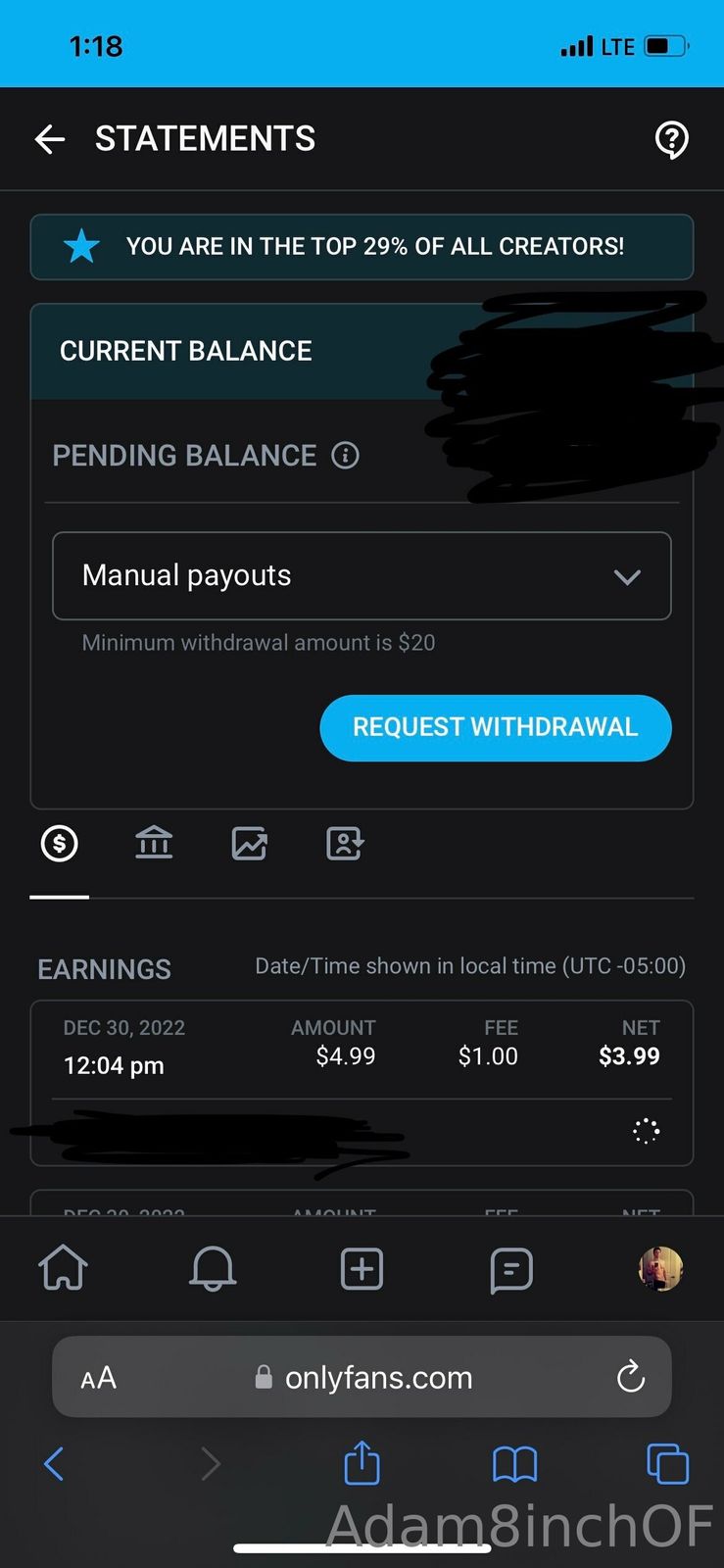The width and height of the screenshot is (724, 1568).
Task: Switch to the referrals tab
Action: tap(345, 843)
